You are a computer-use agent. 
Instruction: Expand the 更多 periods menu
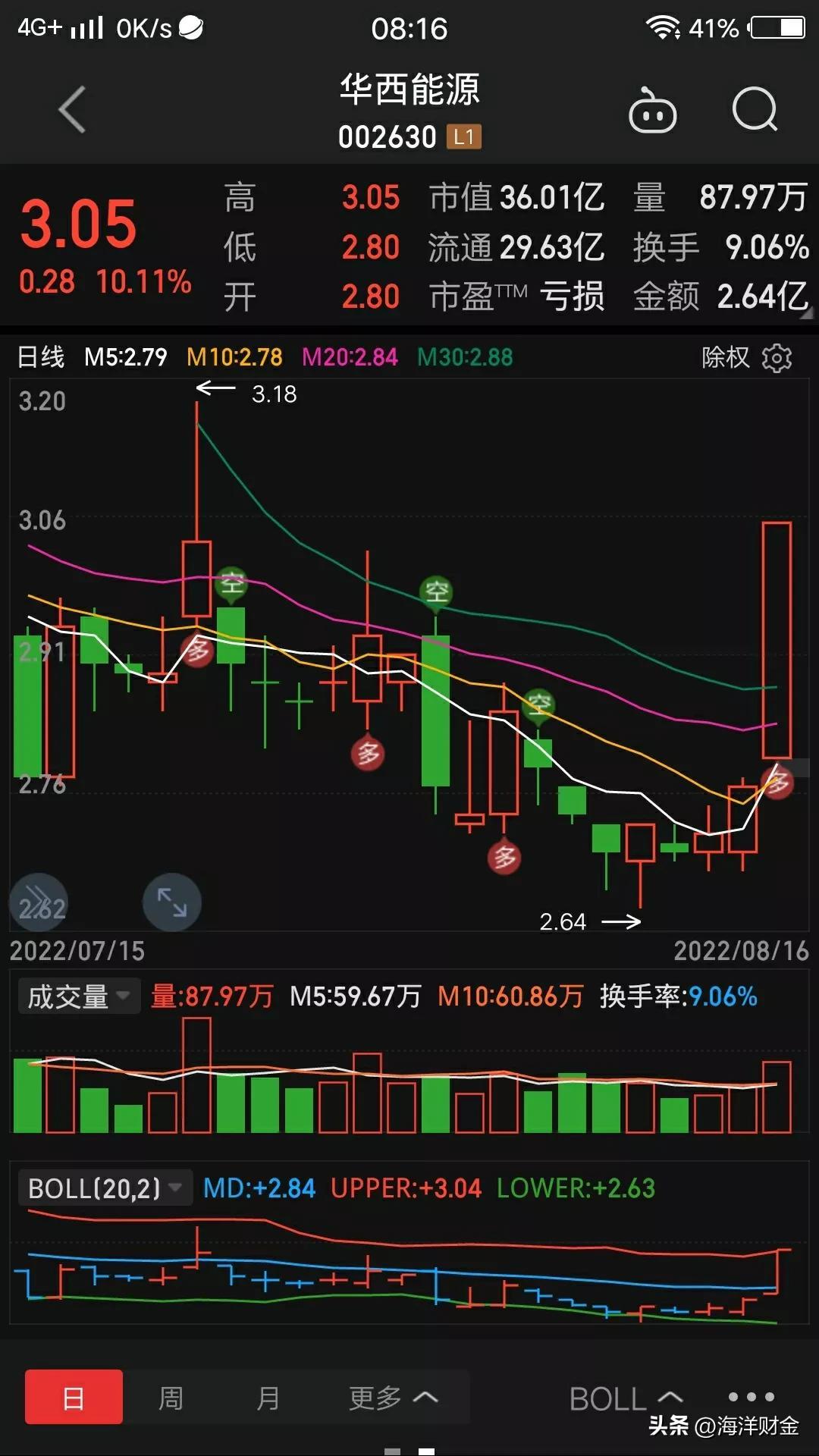tap(393, 1397)
